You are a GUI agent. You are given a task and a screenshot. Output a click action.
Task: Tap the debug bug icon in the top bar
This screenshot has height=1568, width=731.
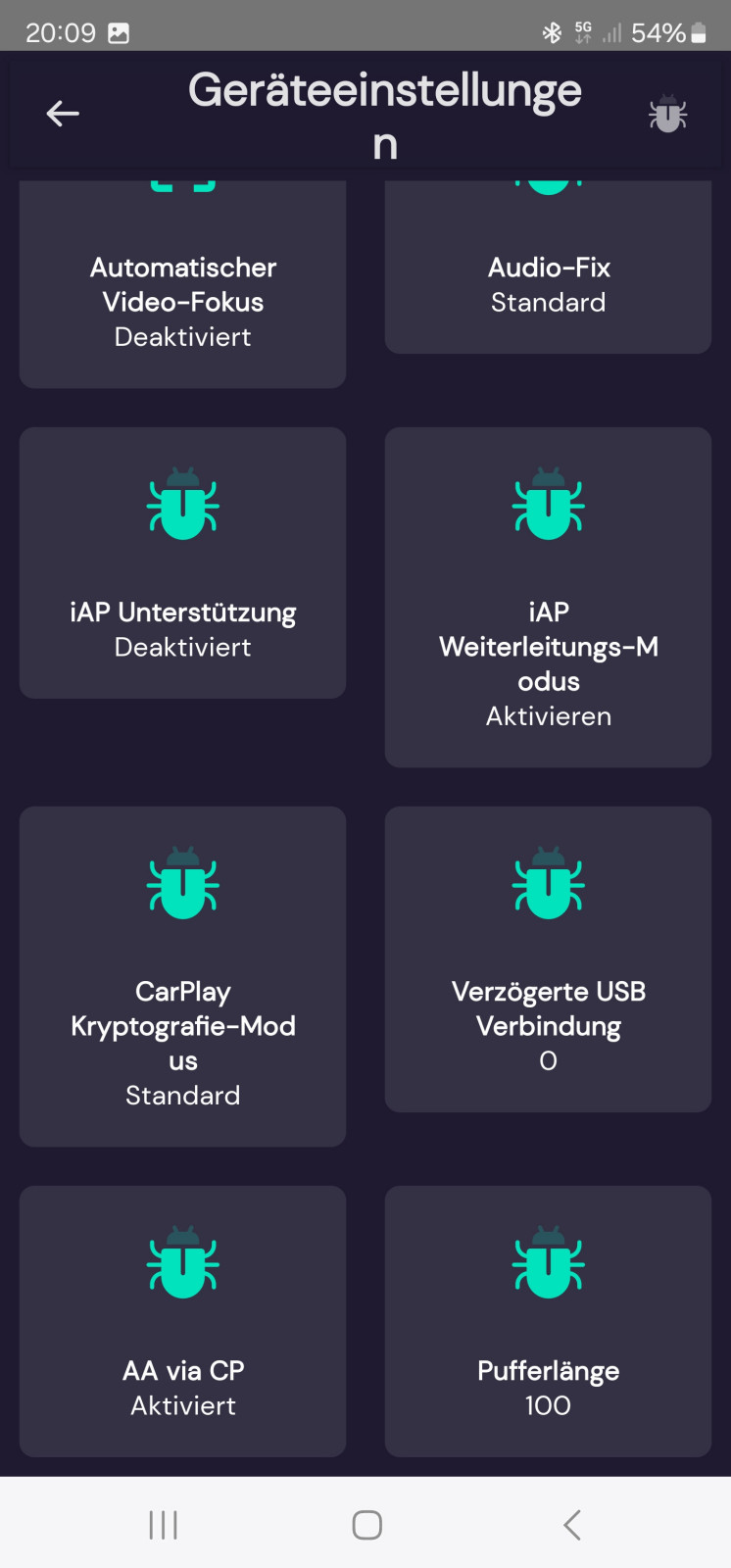[x=667, y=114]
